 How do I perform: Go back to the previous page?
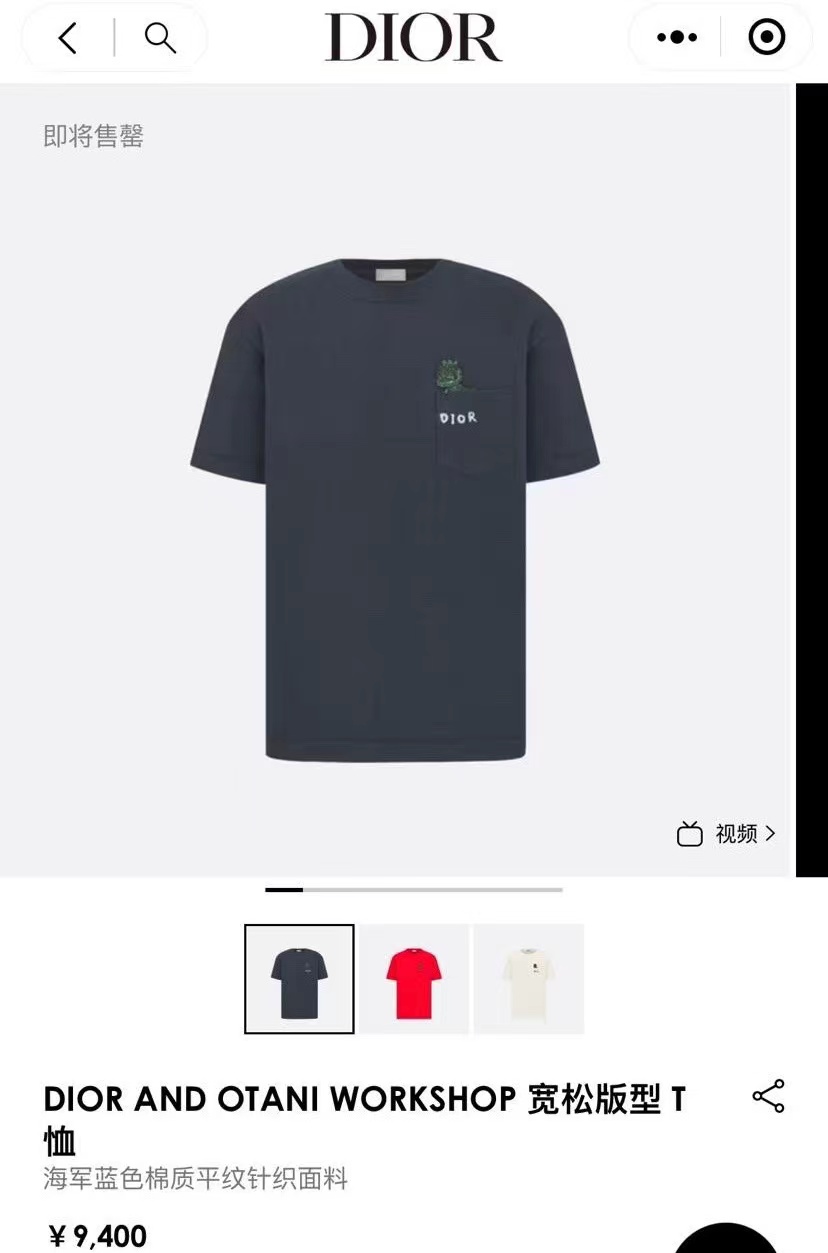[68, 39]
